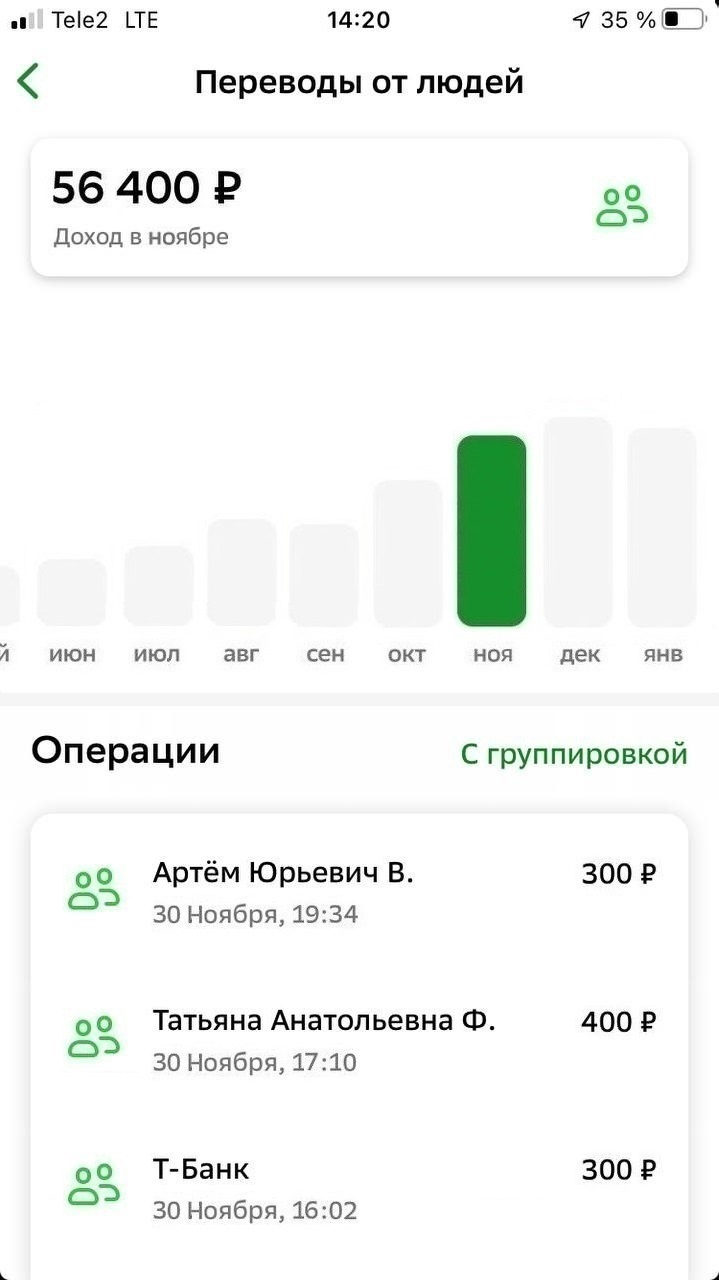Go back using the green arrow
719x1280 pixels.
coord(29,81)
